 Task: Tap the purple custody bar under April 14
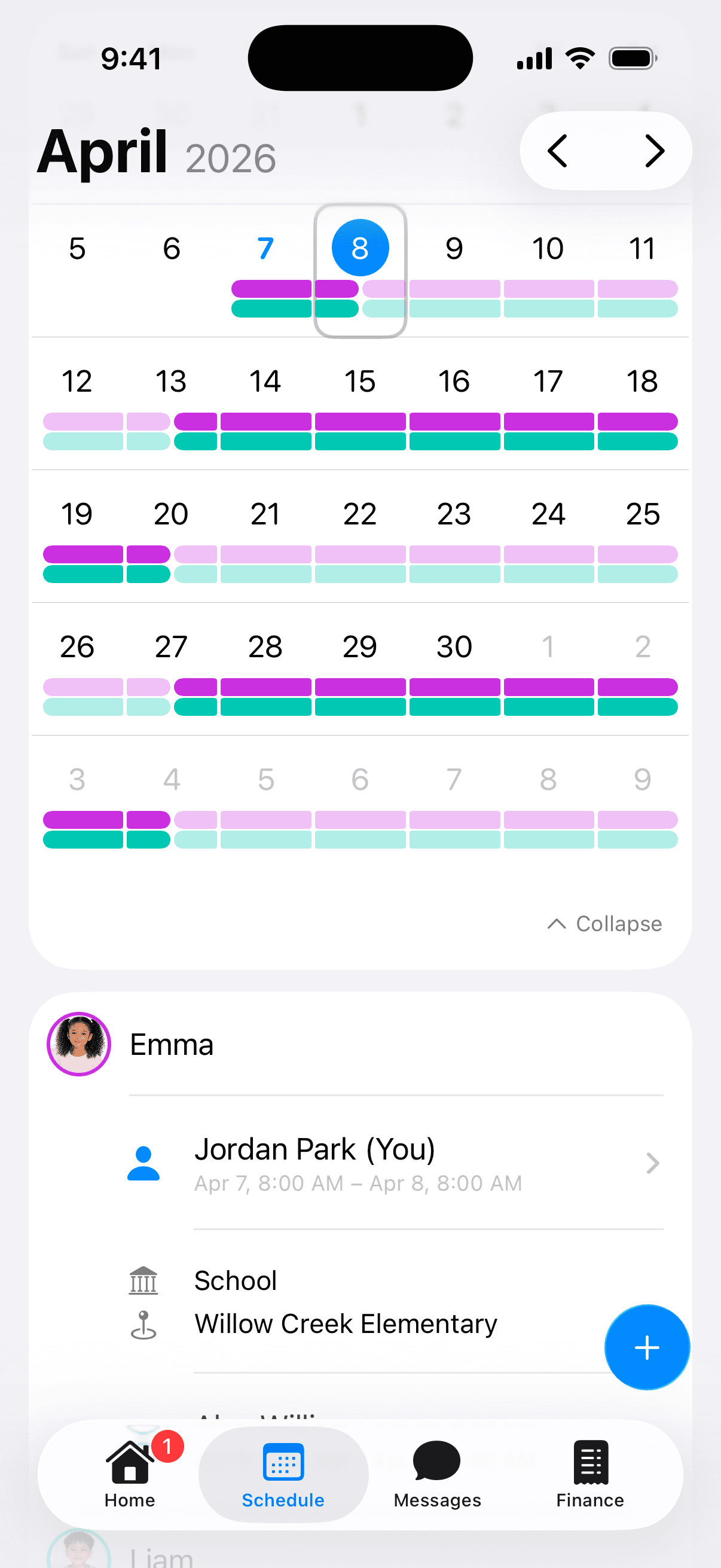[x=265, y=420]
